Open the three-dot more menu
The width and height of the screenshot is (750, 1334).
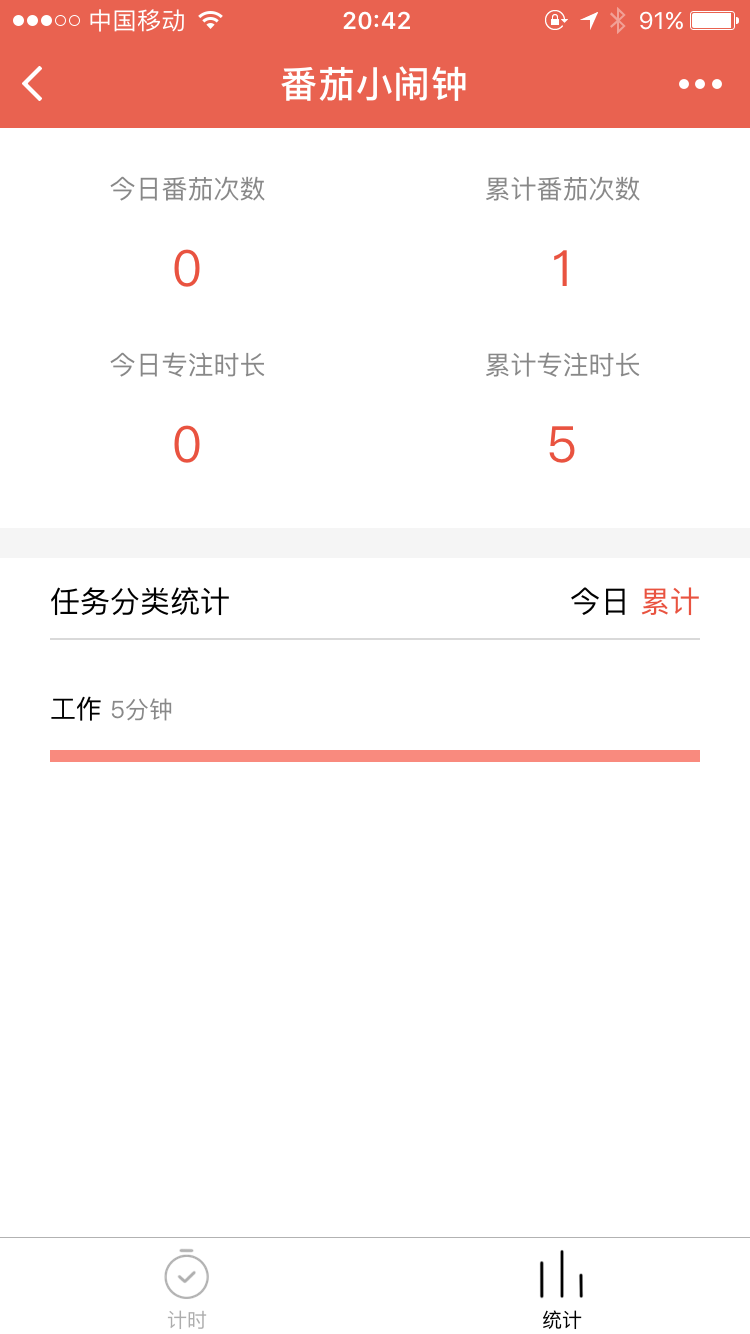coord(700,84)
